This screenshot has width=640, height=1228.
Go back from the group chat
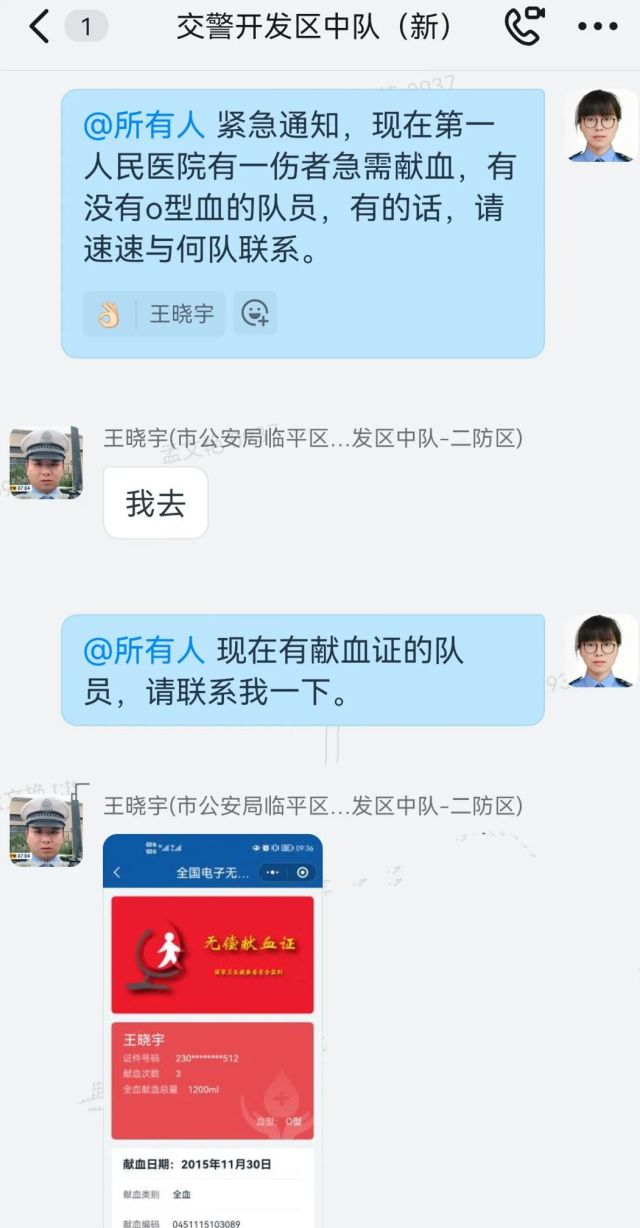(38, 27)
